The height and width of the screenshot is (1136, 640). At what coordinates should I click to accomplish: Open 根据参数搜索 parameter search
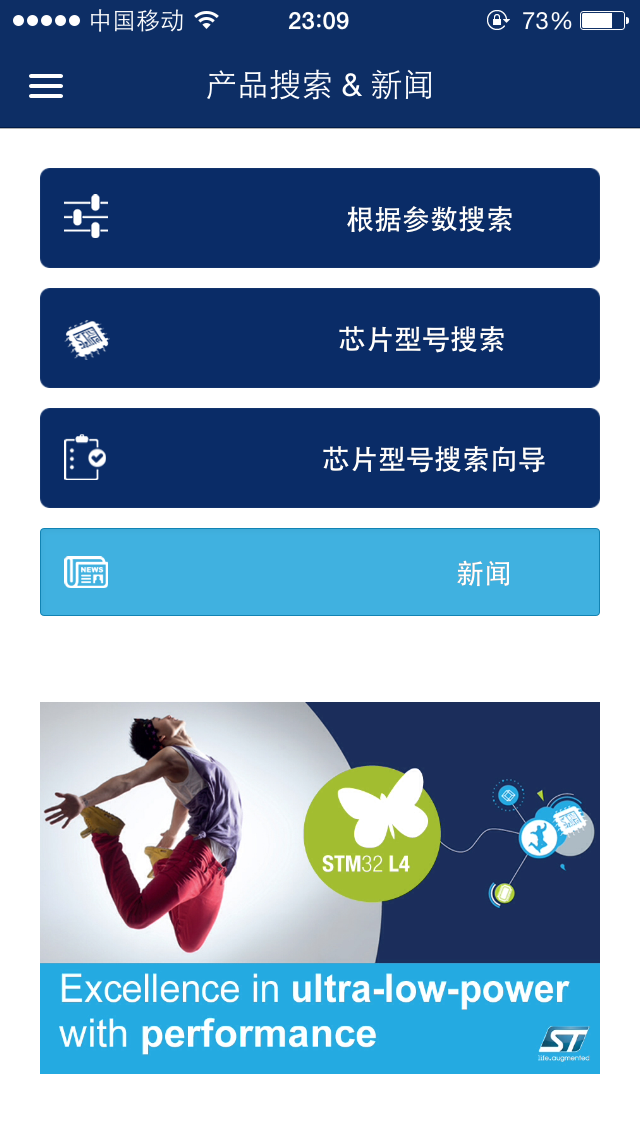click(320, 218)
